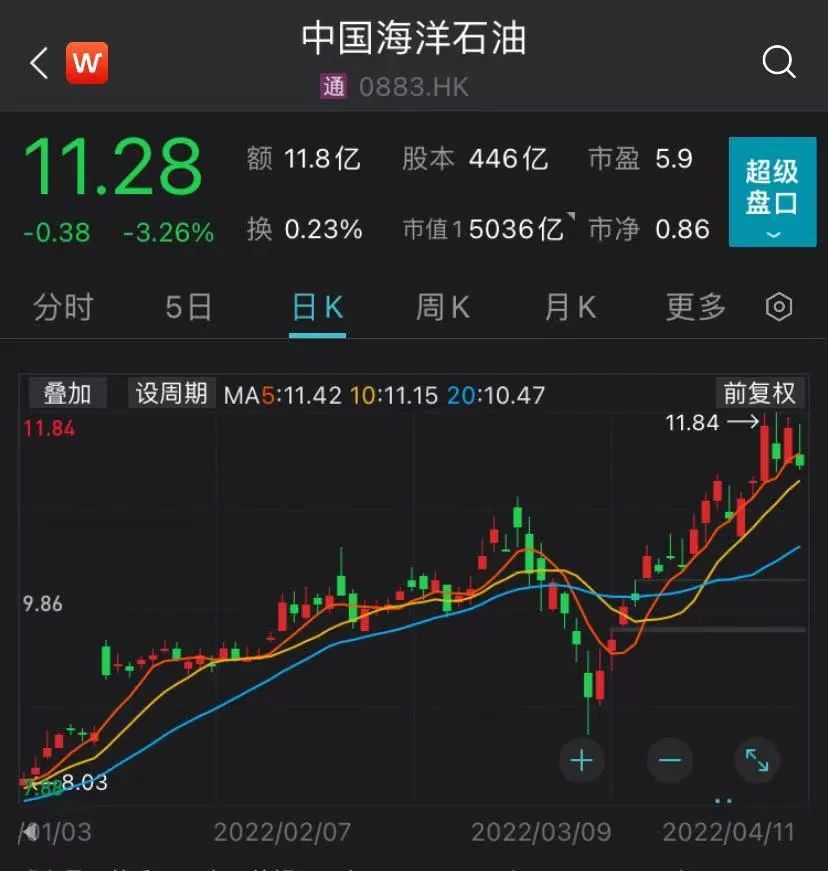828x871 pixels.
Task: Tap the 叠加 overlay button
Action: 67,393
